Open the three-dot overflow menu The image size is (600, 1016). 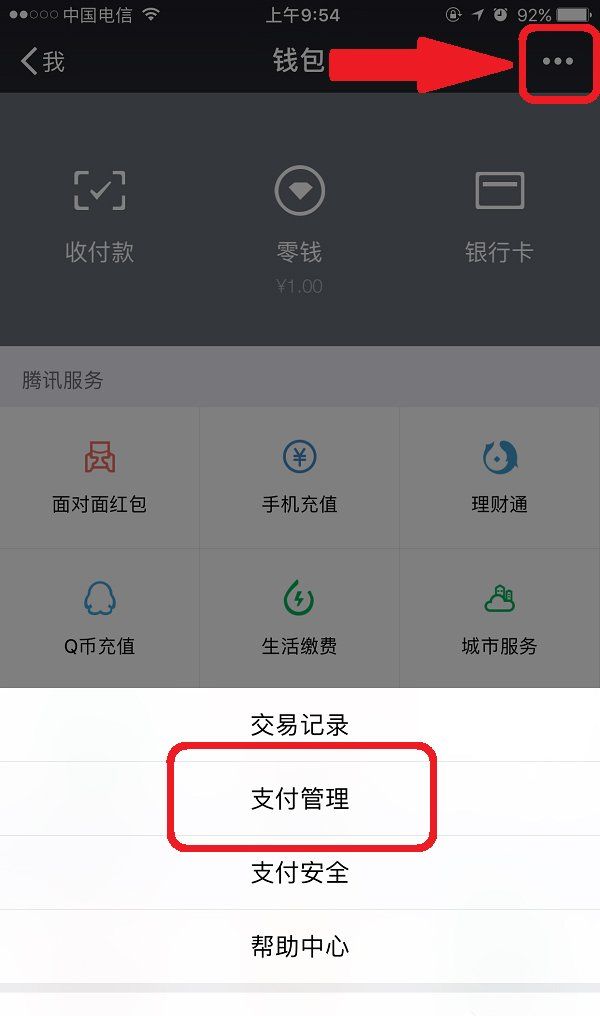(557, 61)
